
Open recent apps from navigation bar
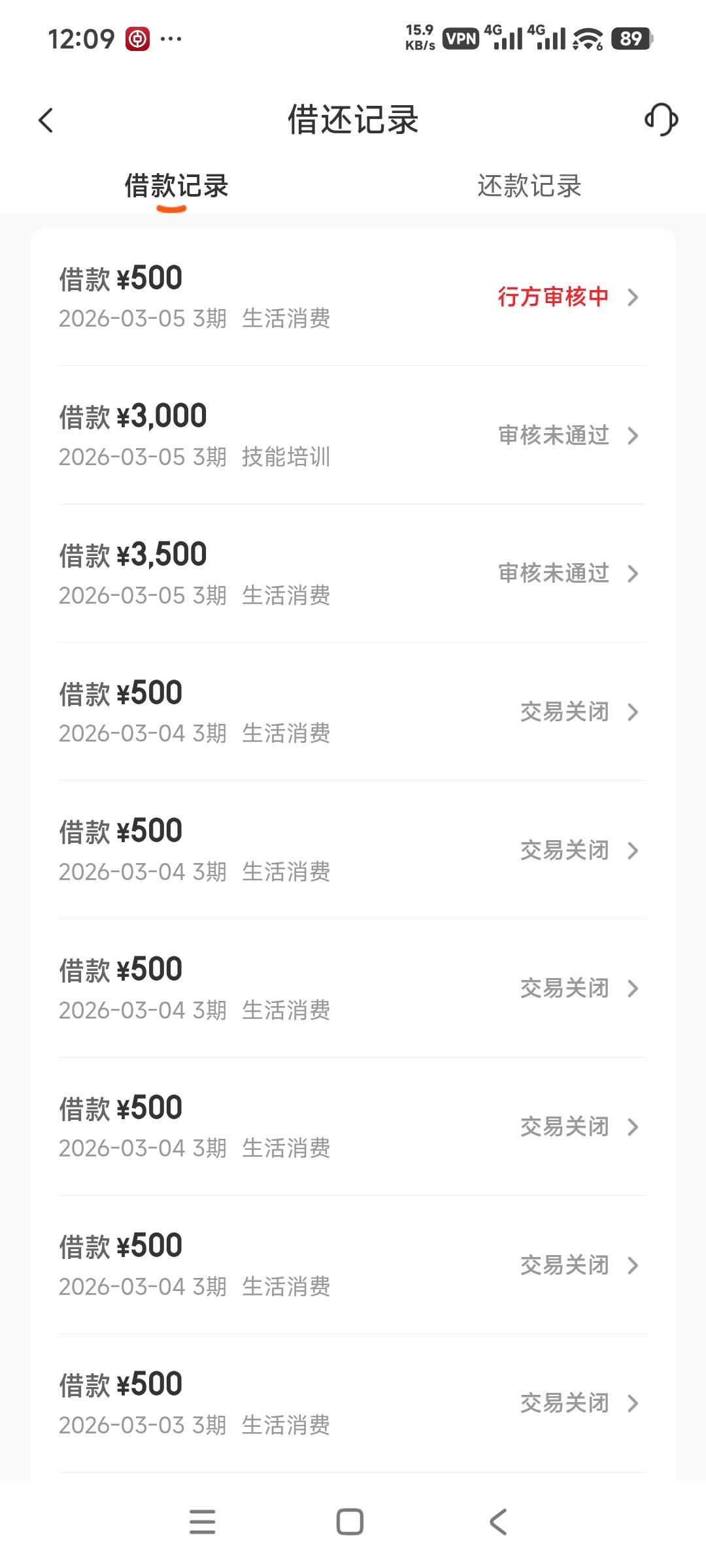(202, 1522)
